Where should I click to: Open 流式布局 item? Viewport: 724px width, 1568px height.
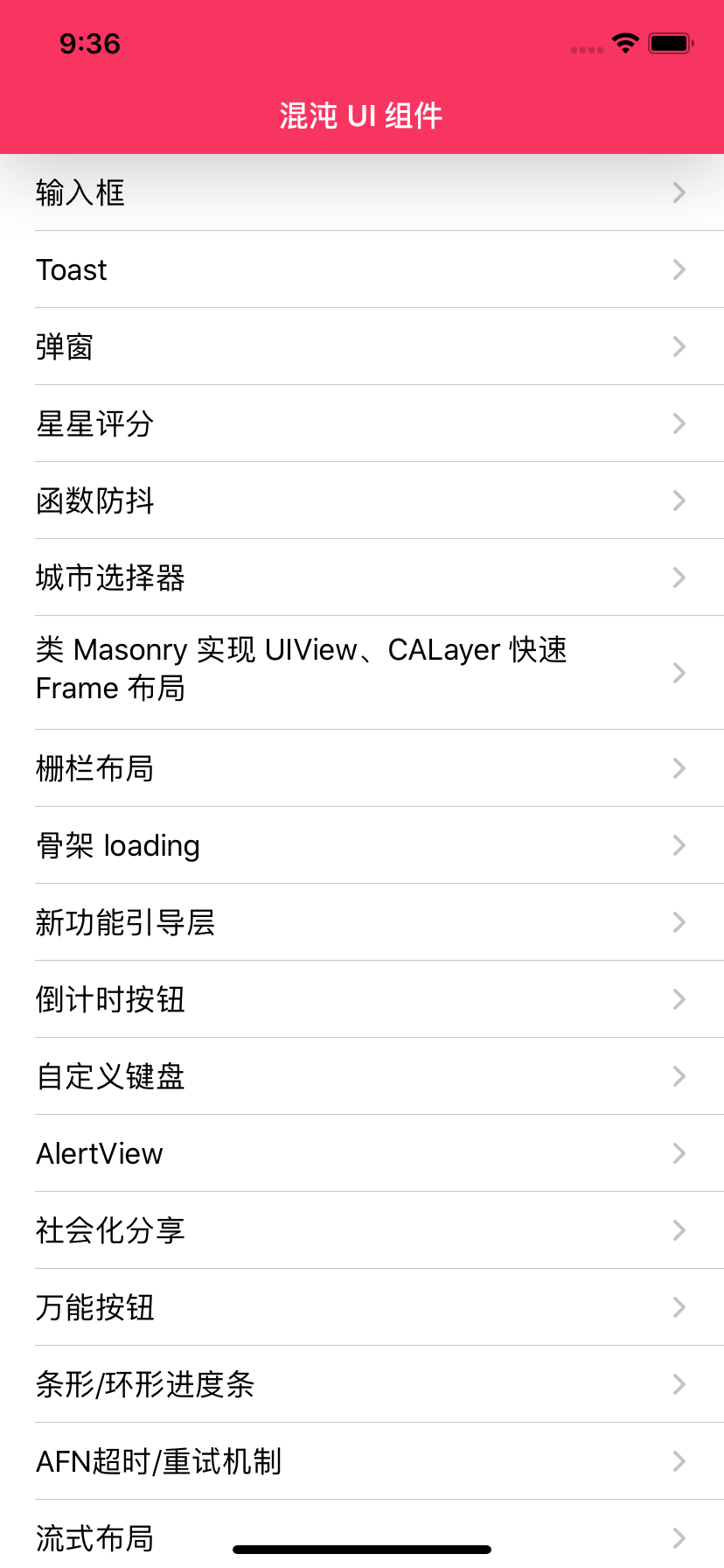(x=362, y=1534)
